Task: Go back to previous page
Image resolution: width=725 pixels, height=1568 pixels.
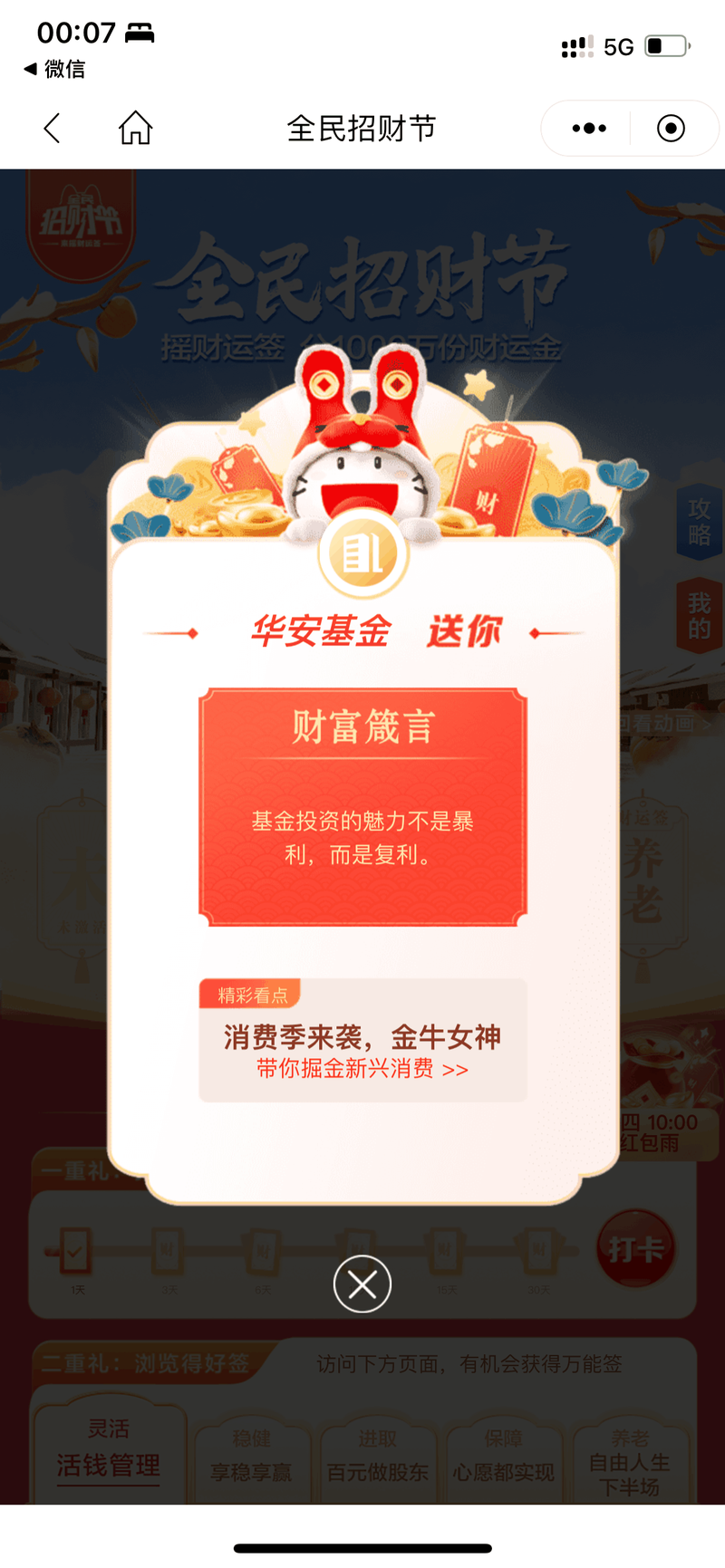Action: (53, 128)
